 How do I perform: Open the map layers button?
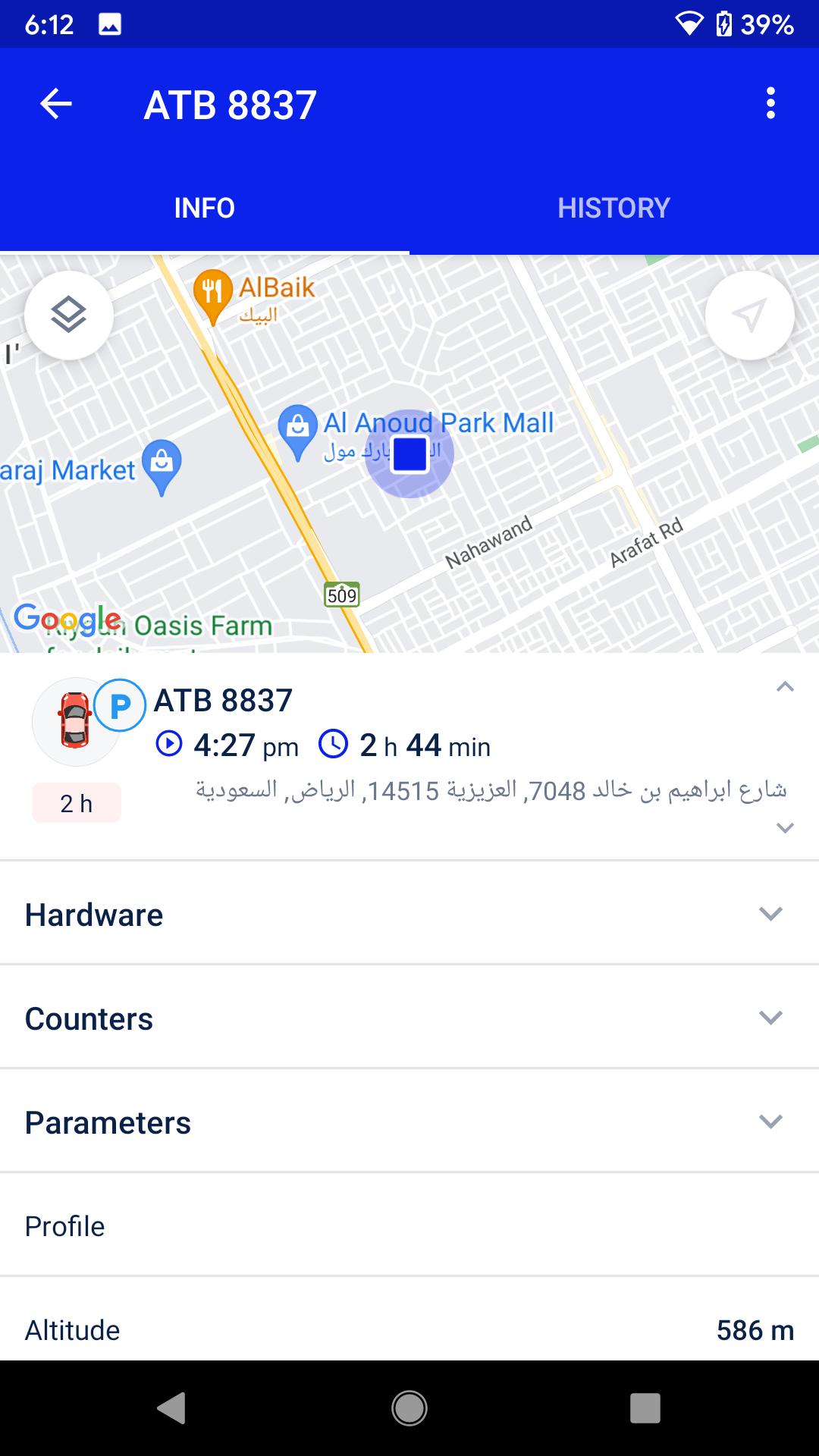tap(69, 315)
